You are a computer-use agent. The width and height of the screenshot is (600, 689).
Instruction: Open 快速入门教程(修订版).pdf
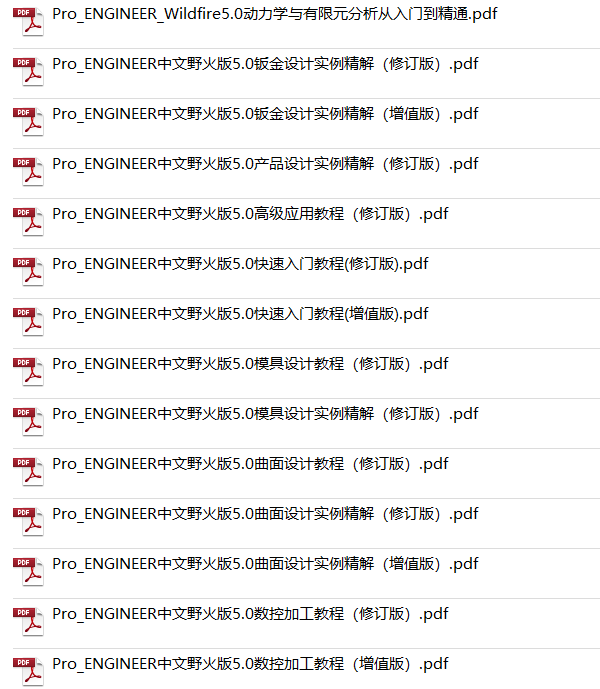(240, 264)
